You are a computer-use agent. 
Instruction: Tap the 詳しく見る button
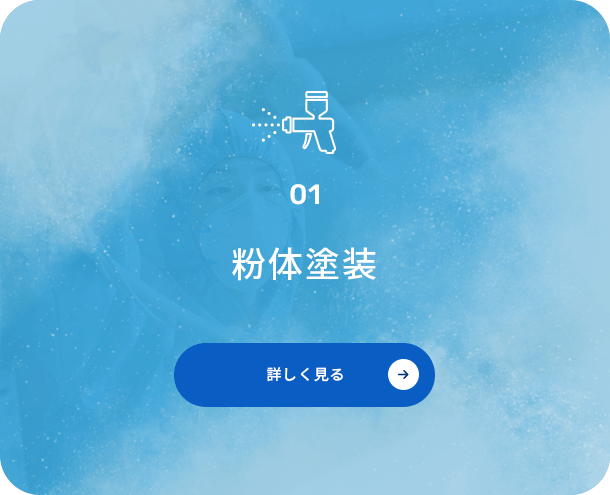pyautogui.click(x=304, y=375)
